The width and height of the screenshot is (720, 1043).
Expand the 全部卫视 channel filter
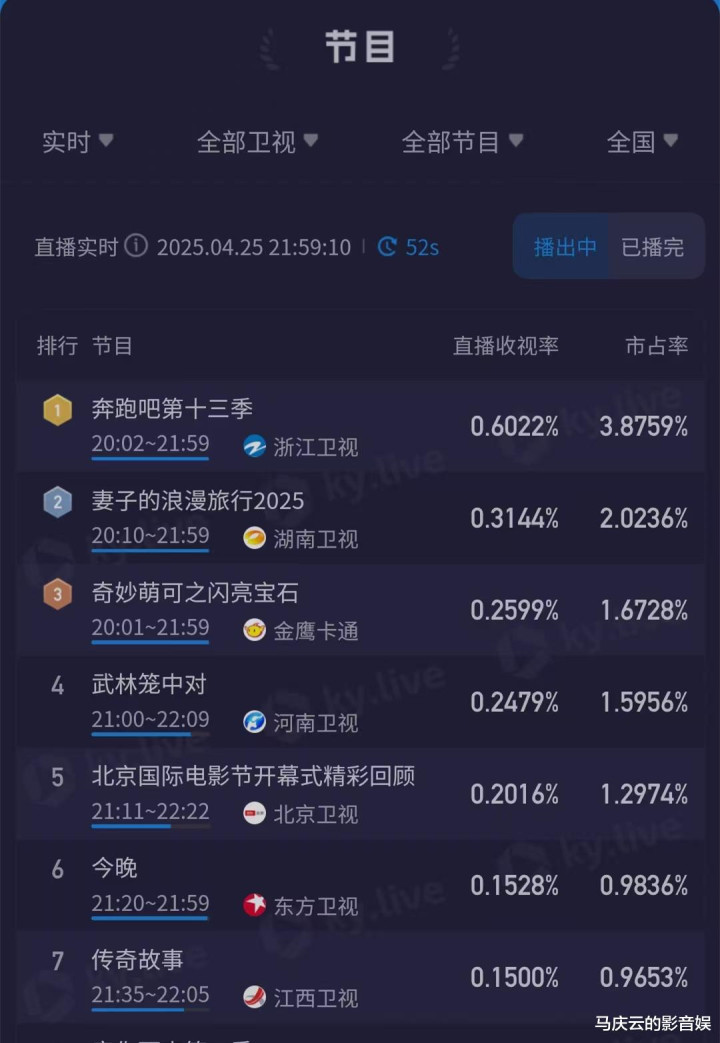[x=257, y=142]
